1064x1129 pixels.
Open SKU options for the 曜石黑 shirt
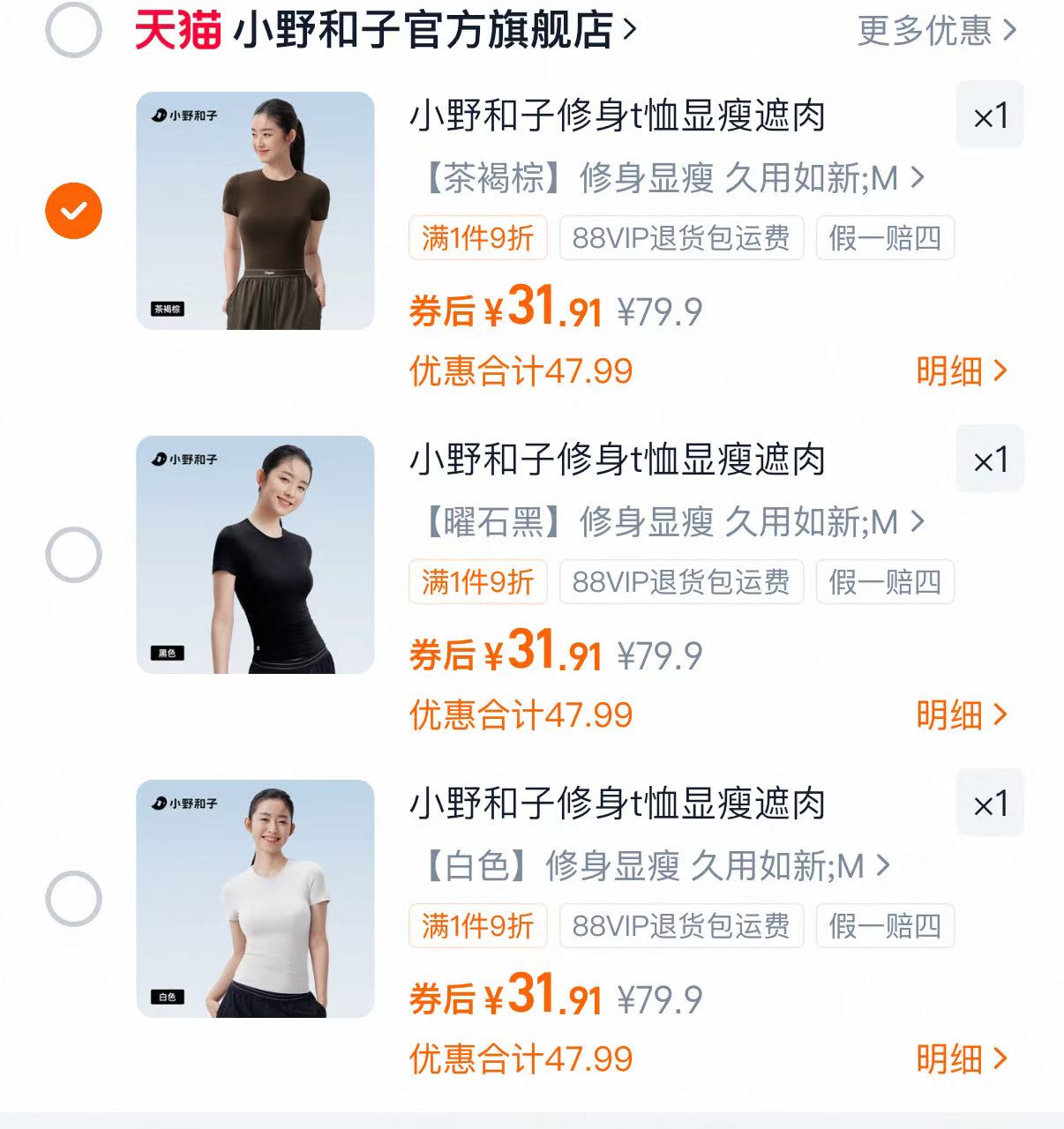point(671,522)
